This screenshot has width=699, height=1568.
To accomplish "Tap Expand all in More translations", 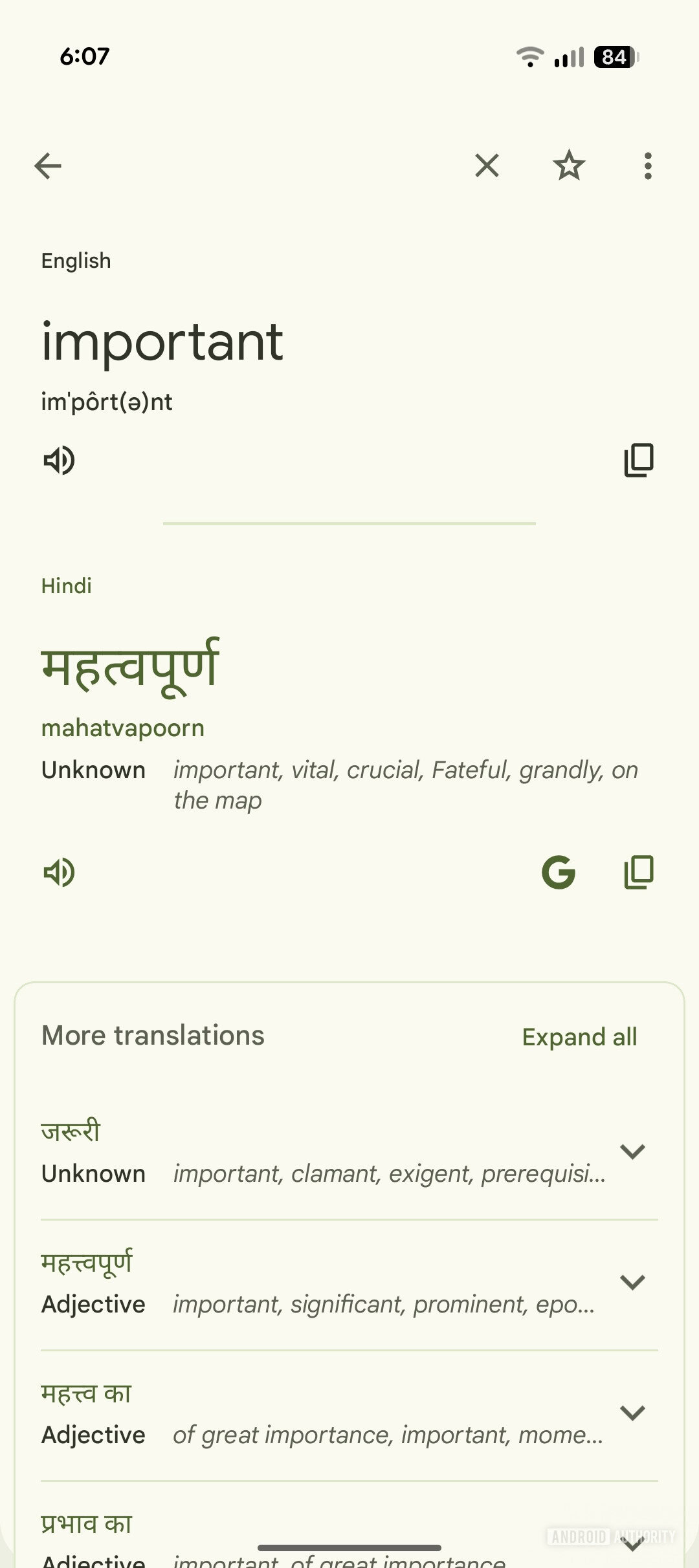I will pos(579,1037).
